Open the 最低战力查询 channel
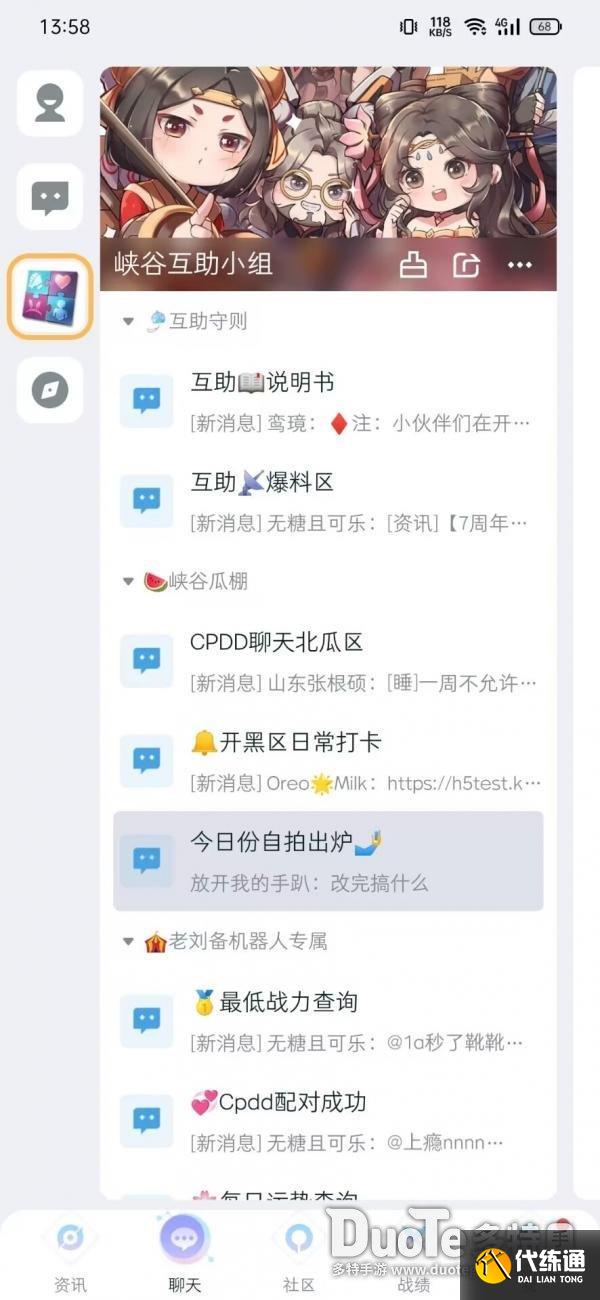 pyautogui.click(x=328, y=1021)
